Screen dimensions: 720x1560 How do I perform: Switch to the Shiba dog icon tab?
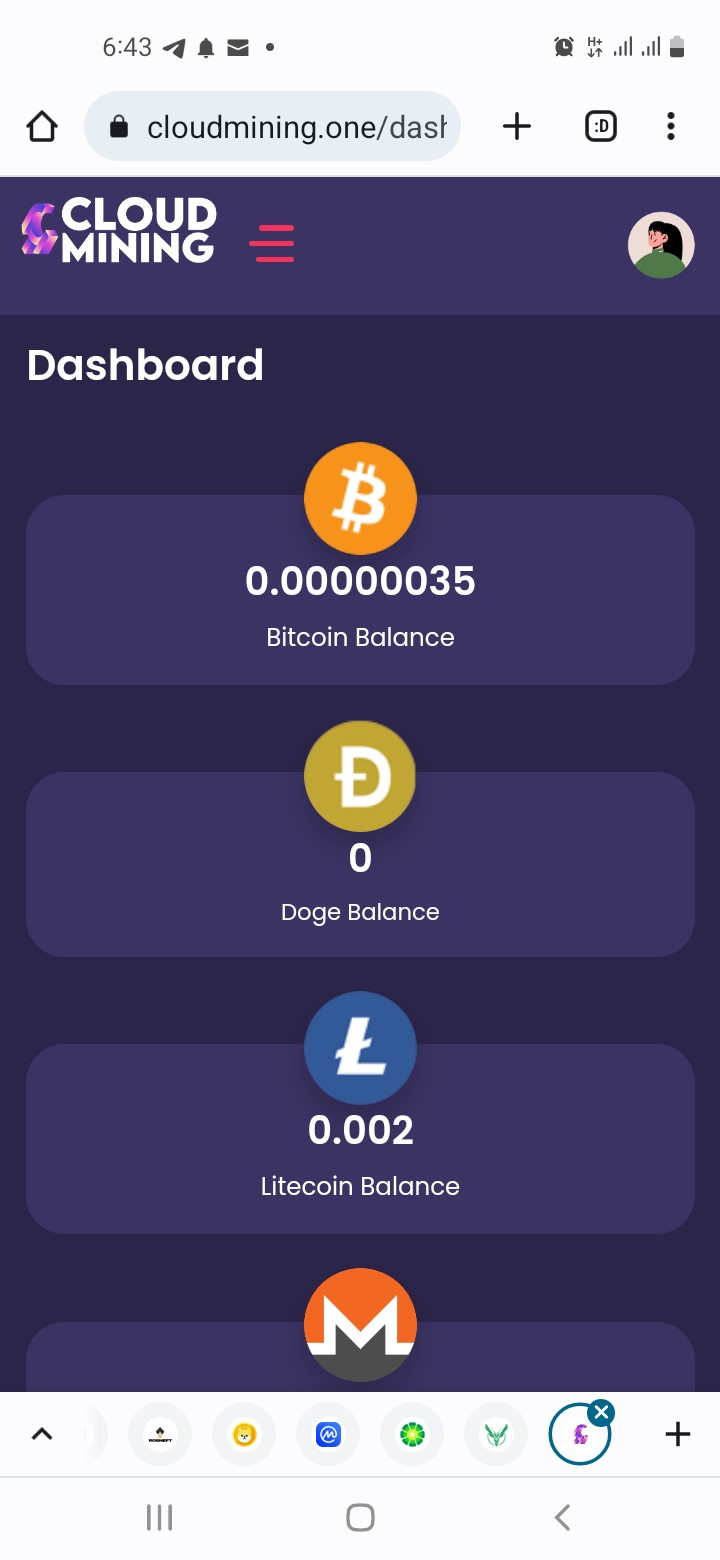click(244, 1435)
